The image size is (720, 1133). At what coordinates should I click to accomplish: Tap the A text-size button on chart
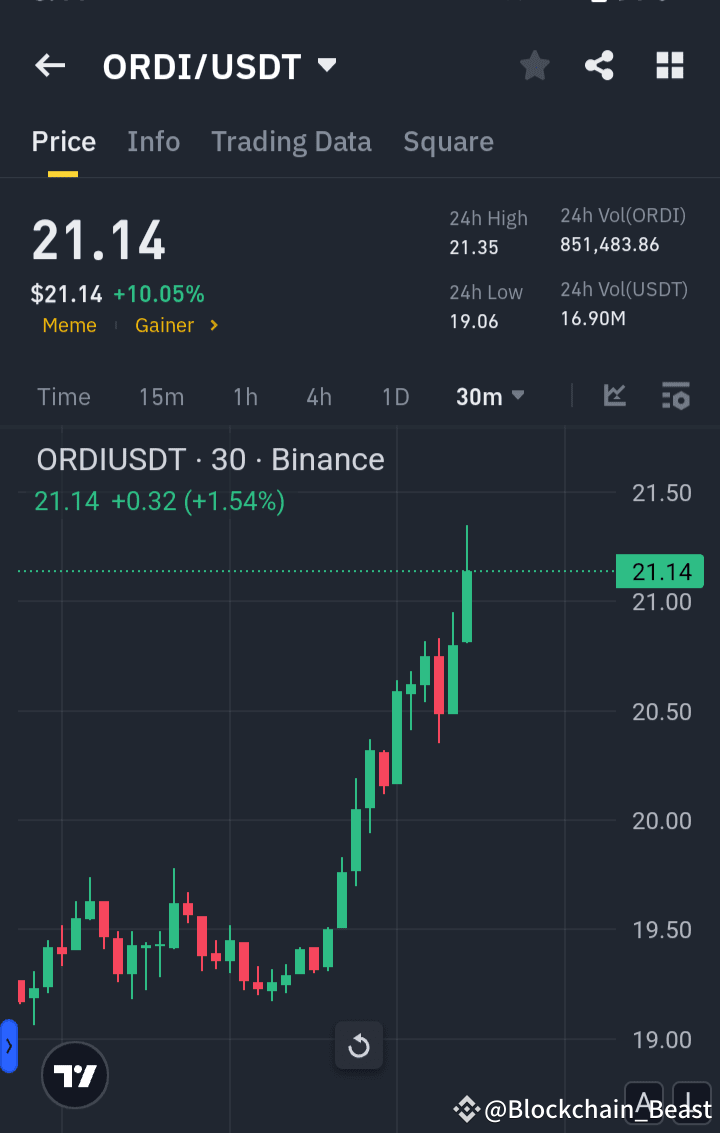pyautogui.click(x=644, y=1100)
